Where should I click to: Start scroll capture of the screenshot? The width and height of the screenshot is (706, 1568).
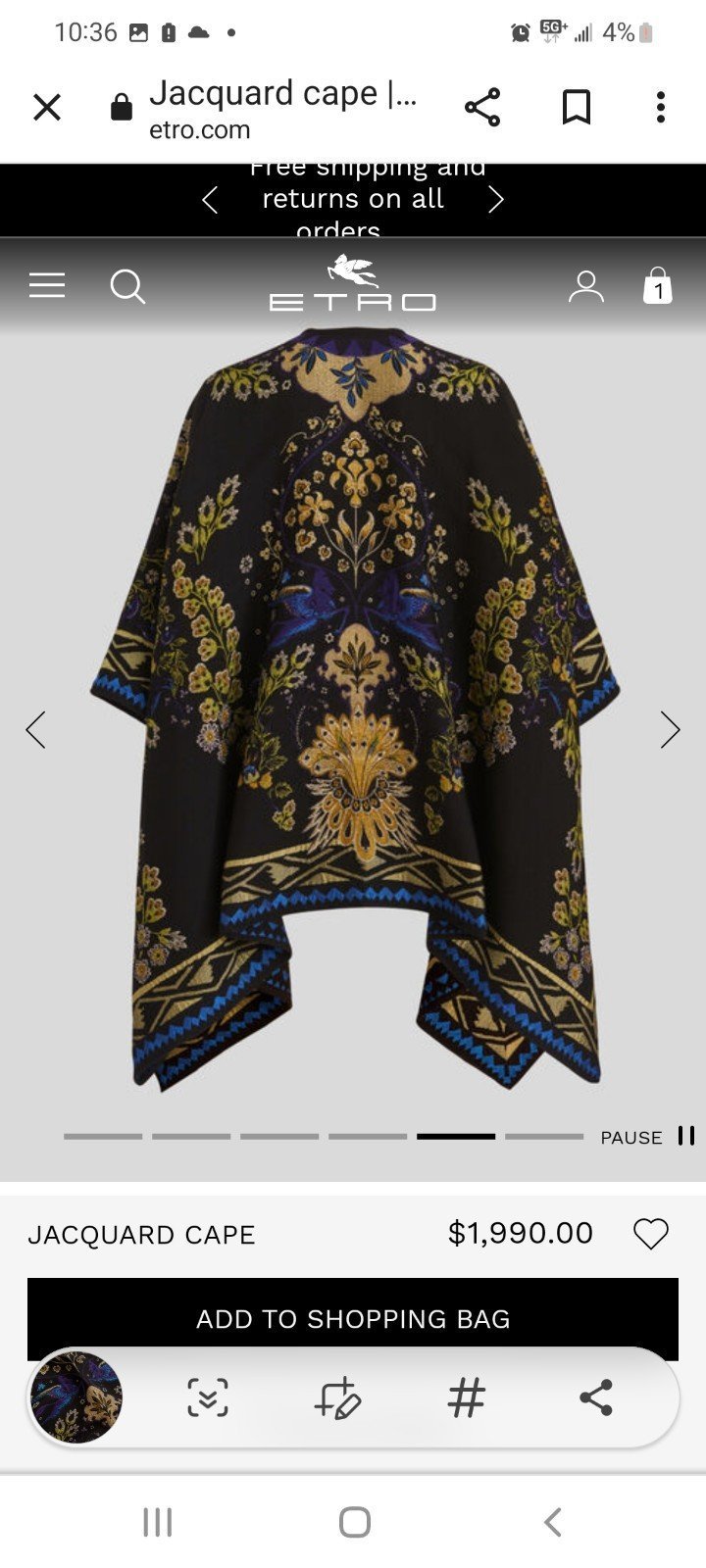pos(208,1397)
